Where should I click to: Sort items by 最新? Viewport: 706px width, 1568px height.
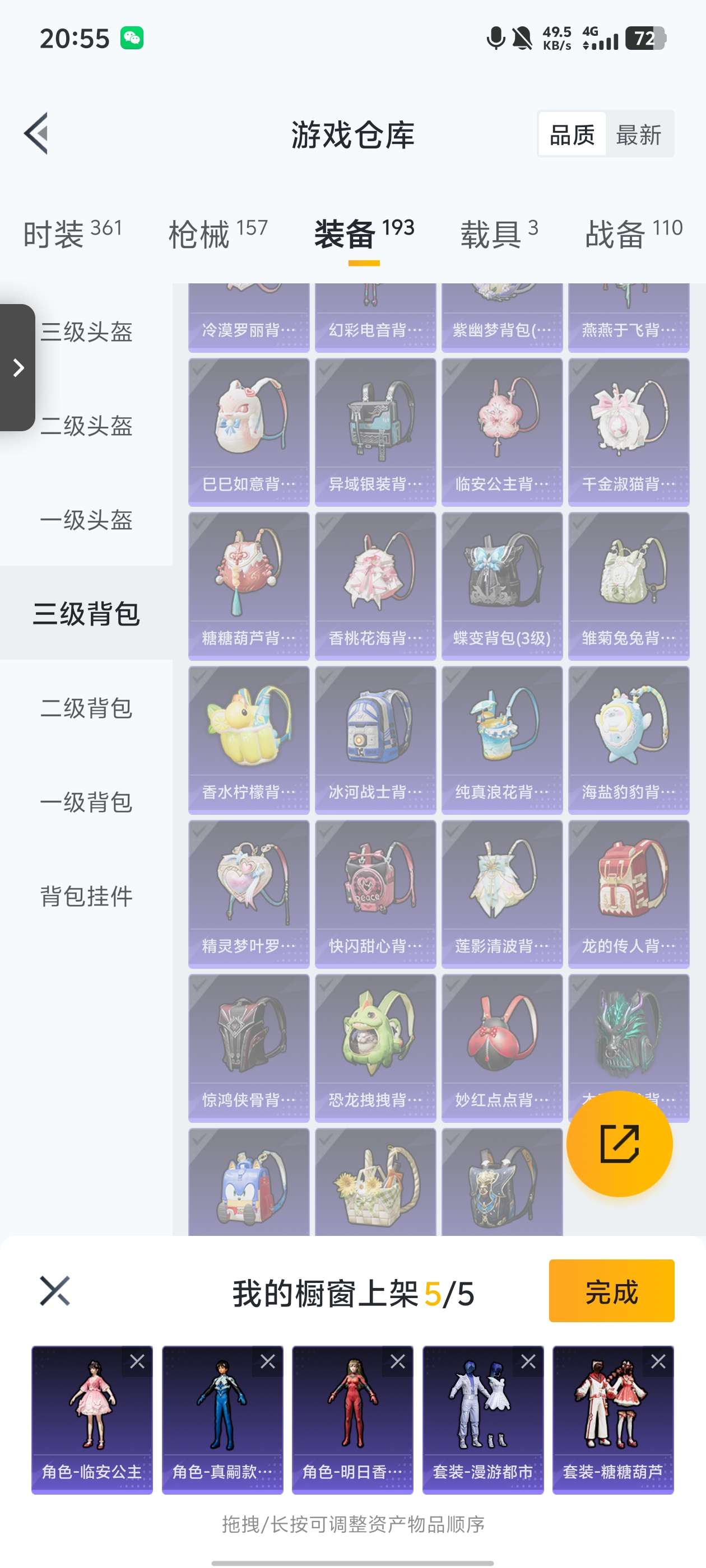638,134
